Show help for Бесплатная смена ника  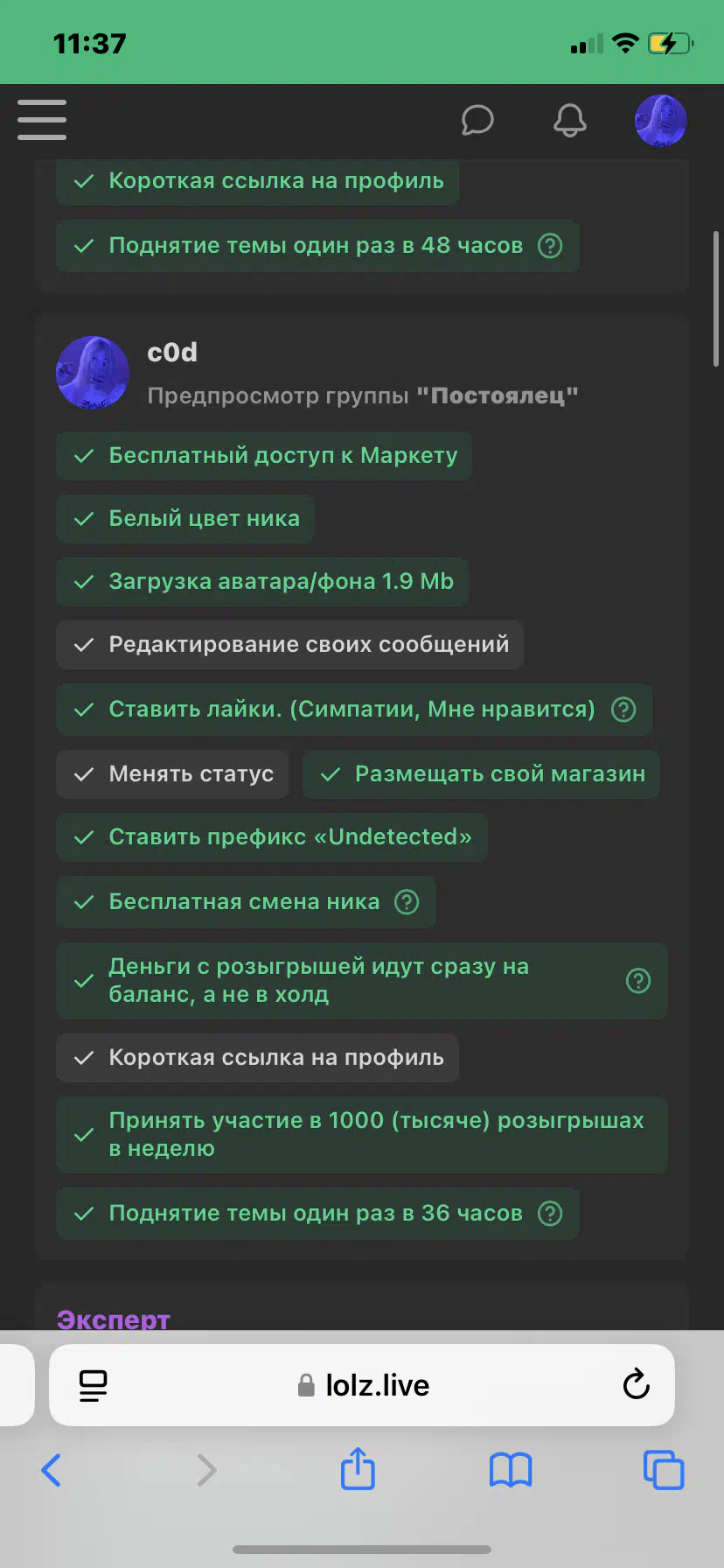pos(407,902)
